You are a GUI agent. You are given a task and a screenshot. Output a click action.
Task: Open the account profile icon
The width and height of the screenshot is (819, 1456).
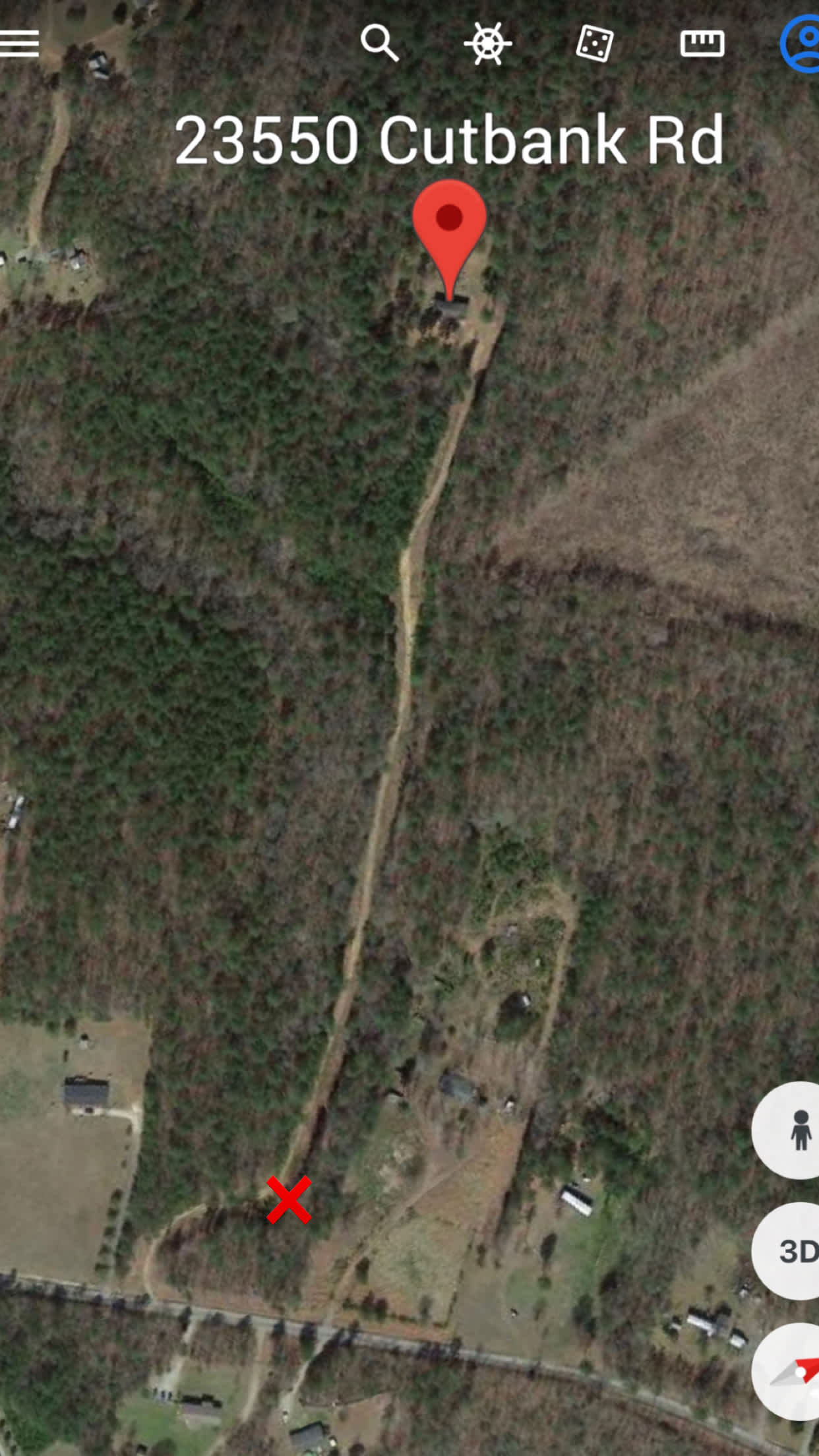point(802,44)
